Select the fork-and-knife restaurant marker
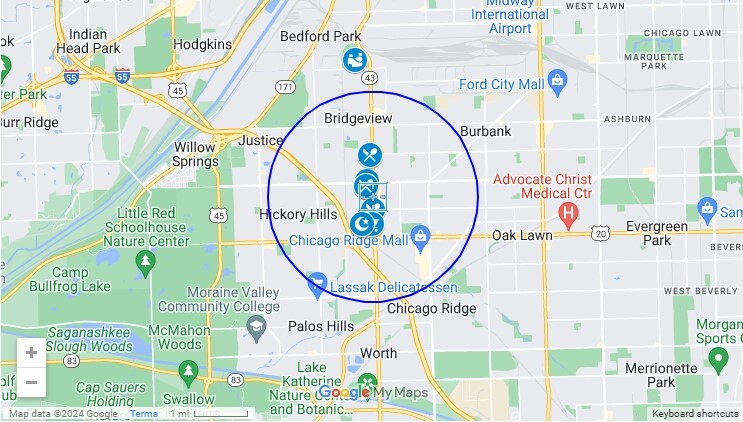This screenshot has width=743, height=422. click(370, 154)
